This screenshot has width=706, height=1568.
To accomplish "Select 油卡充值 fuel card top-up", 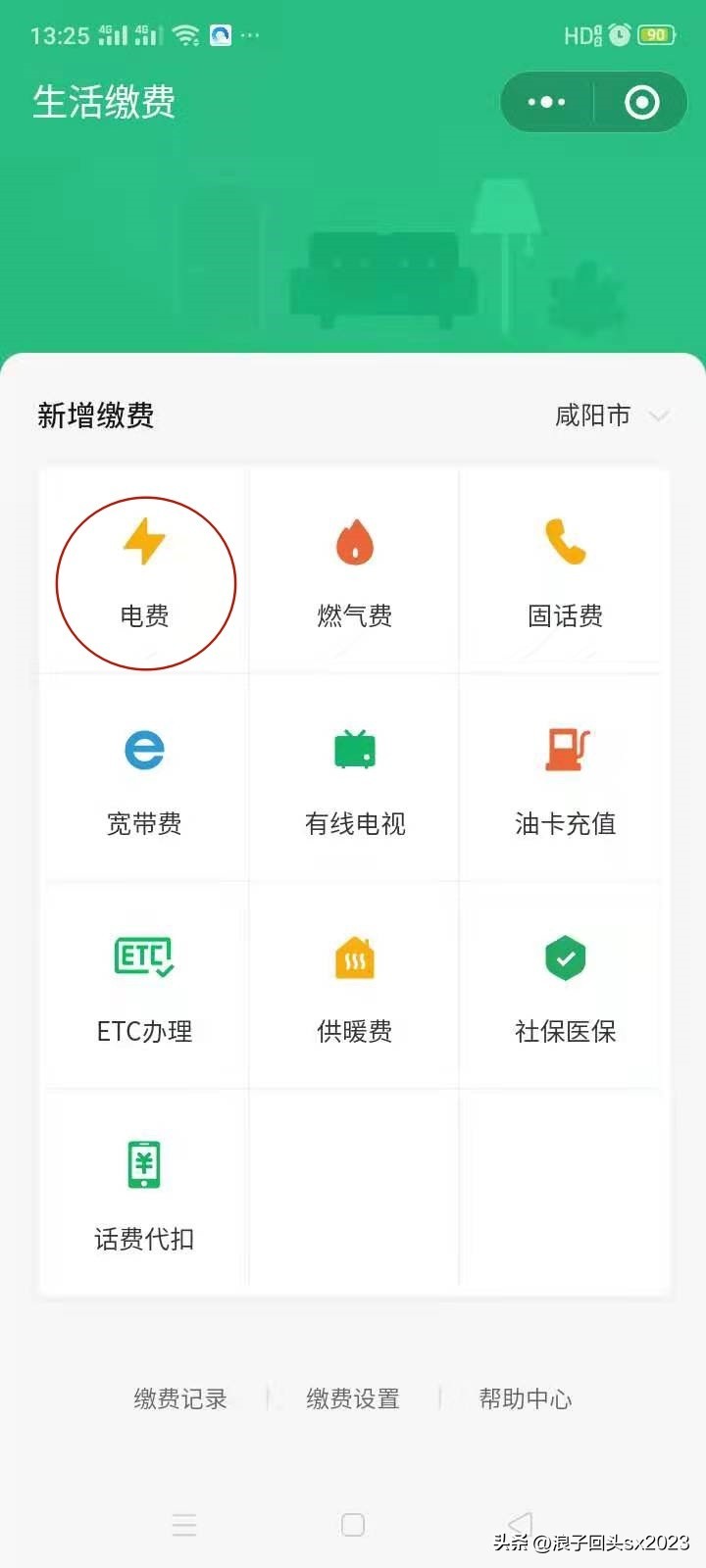I will coord(565,780).
